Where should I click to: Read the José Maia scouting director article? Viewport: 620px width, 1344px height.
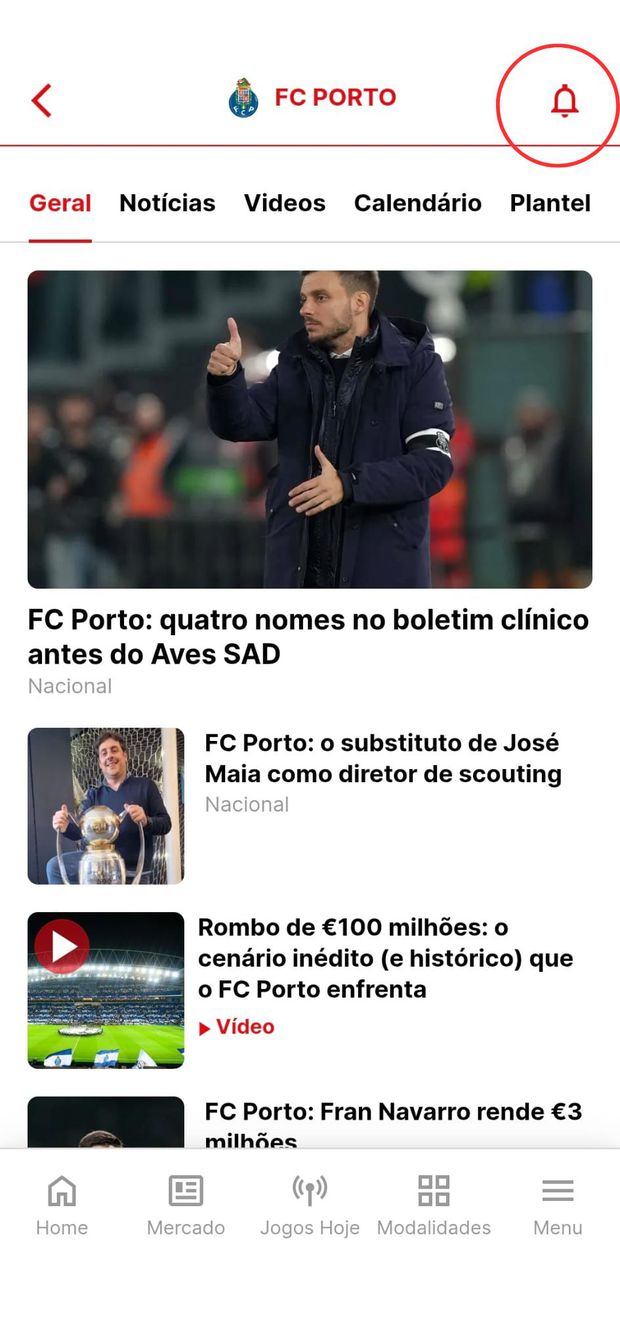point(382,758)
